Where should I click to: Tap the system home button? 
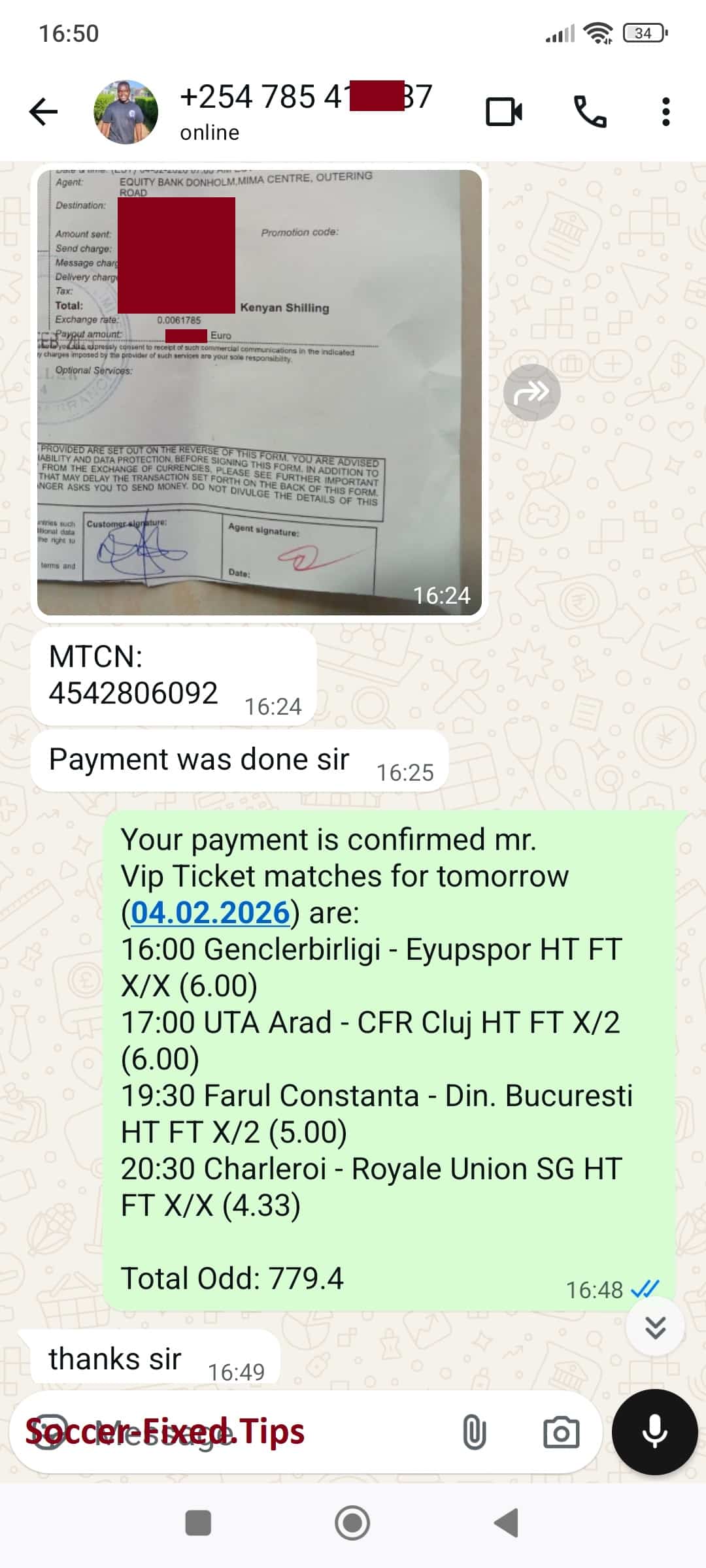[x=352, y=1523]
